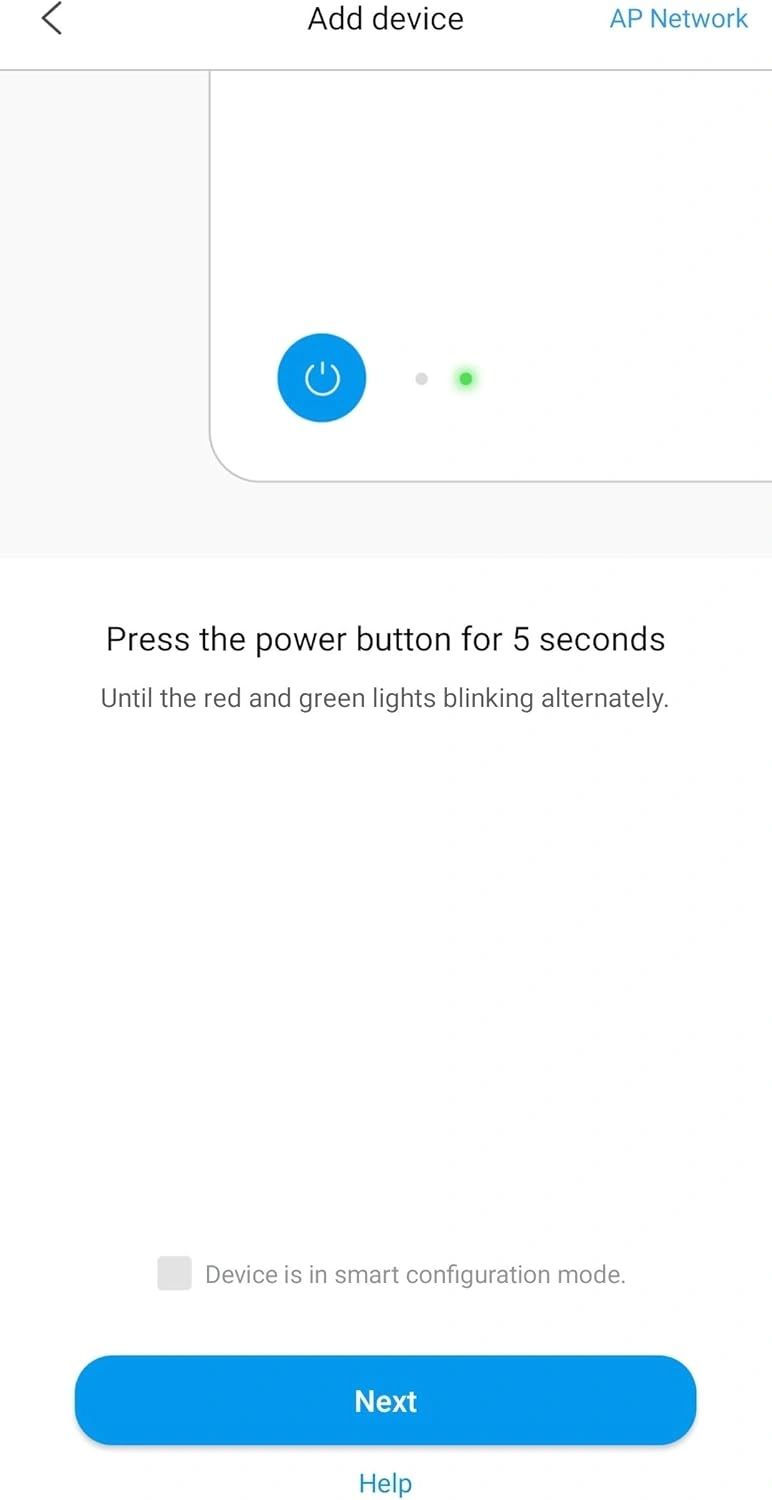
Task: Open the Help link
Action: click(x=385, y=1483)
